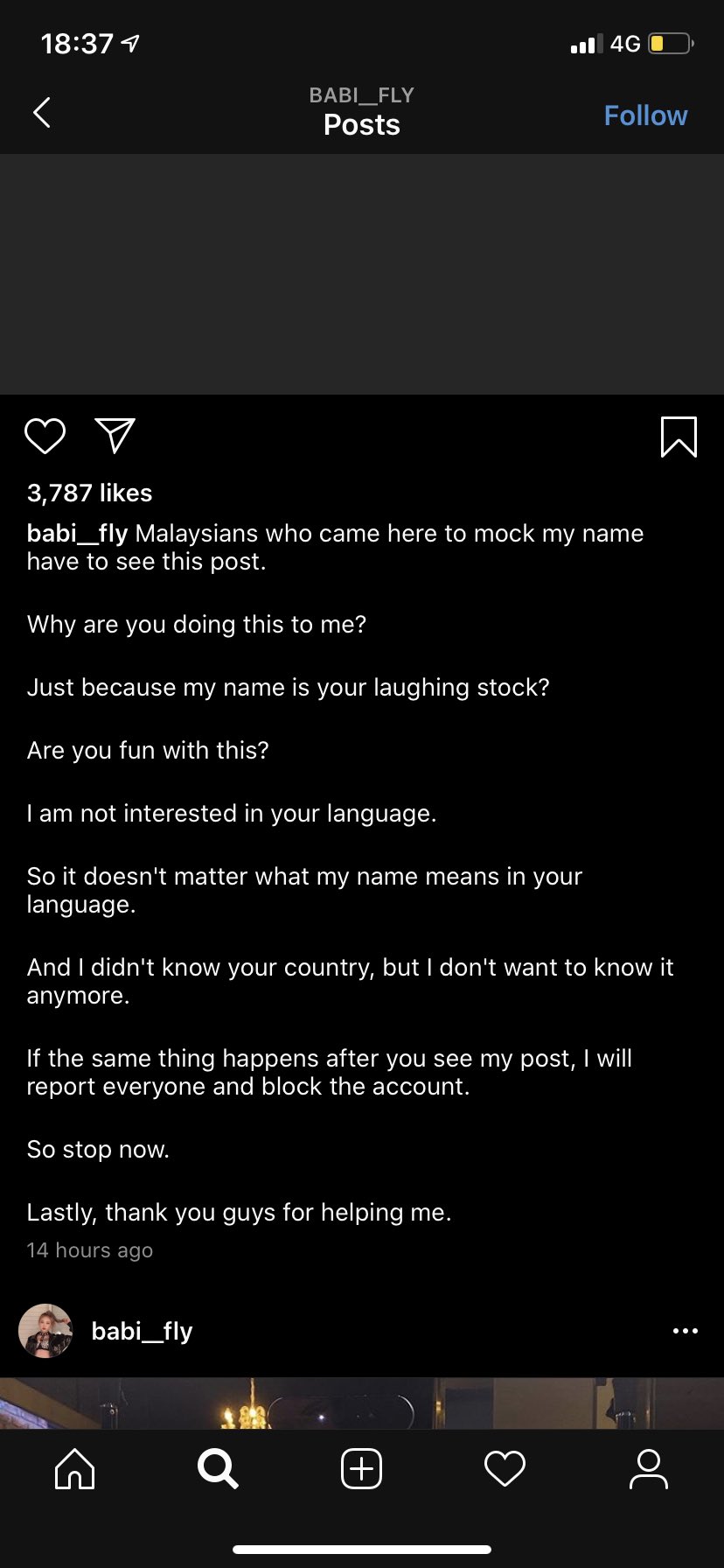
Task: Switch to the Profile tab
Action: pos(648,1468)
